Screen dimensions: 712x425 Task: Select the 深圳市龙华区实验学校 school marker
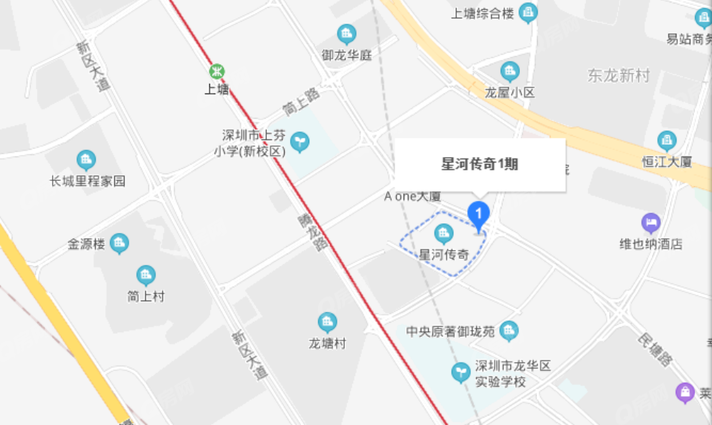pyautogui.click(x=461, y=373)
